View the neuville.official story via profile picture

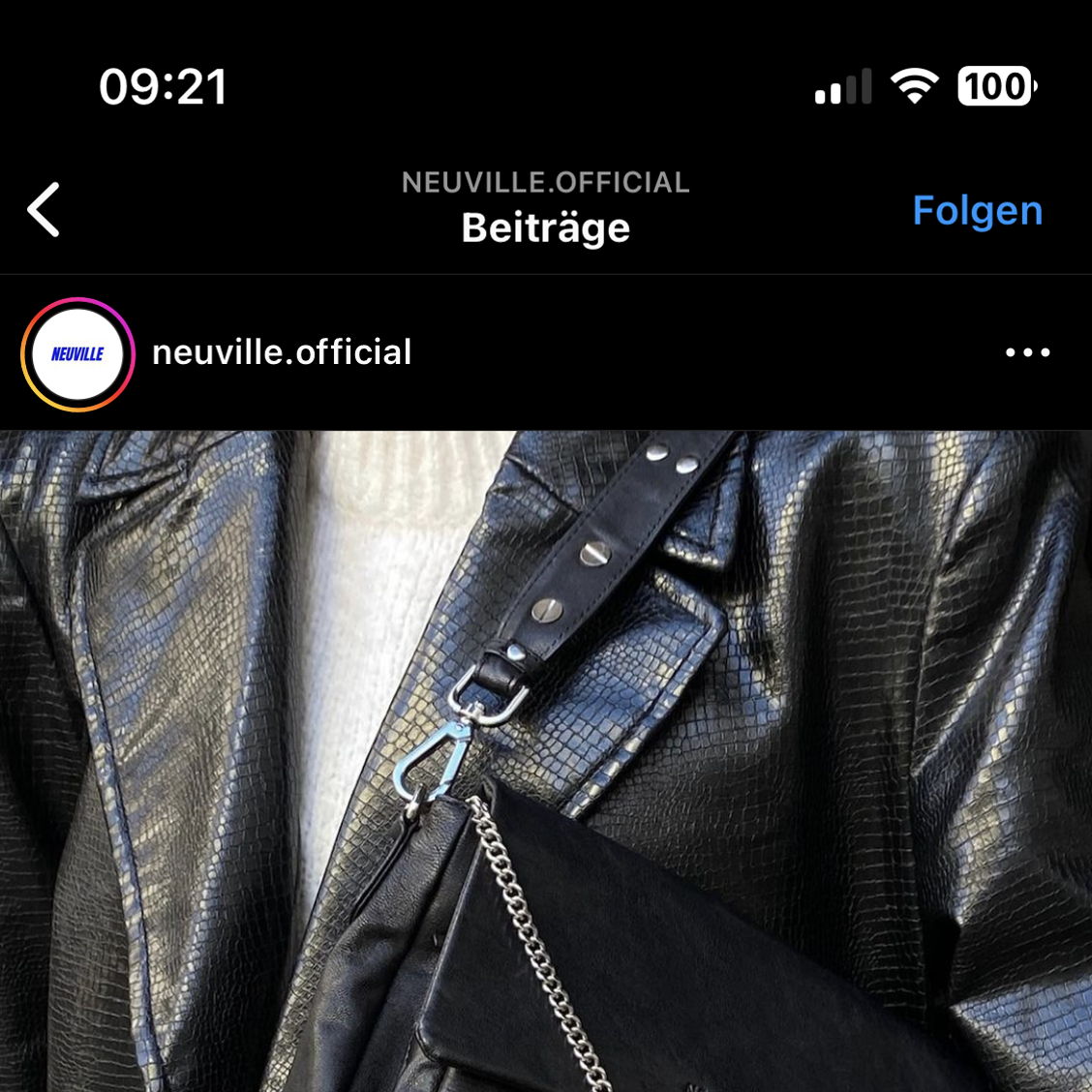[x=77, y=353]
